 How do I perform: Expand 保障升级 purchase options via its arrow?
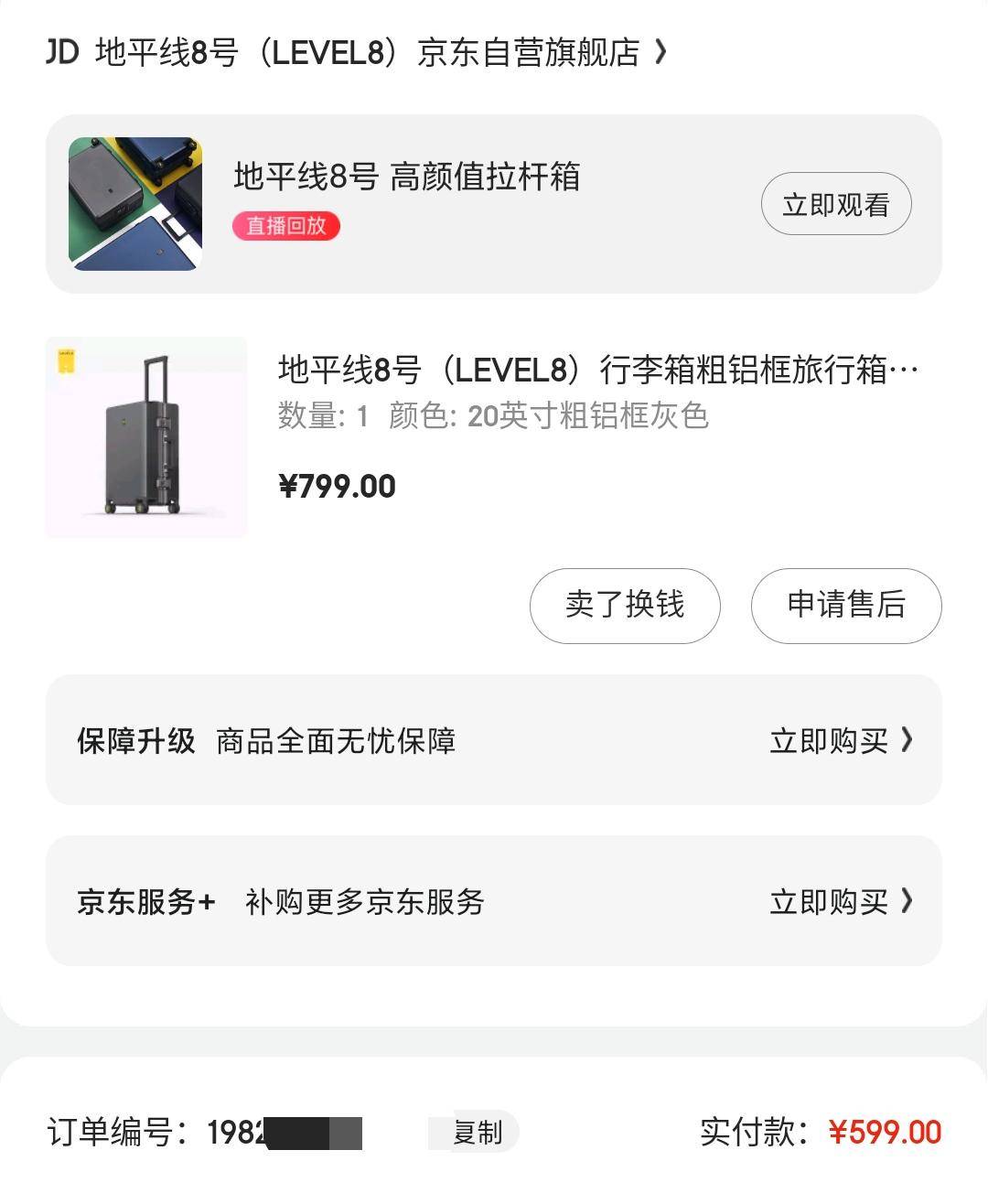907,741
